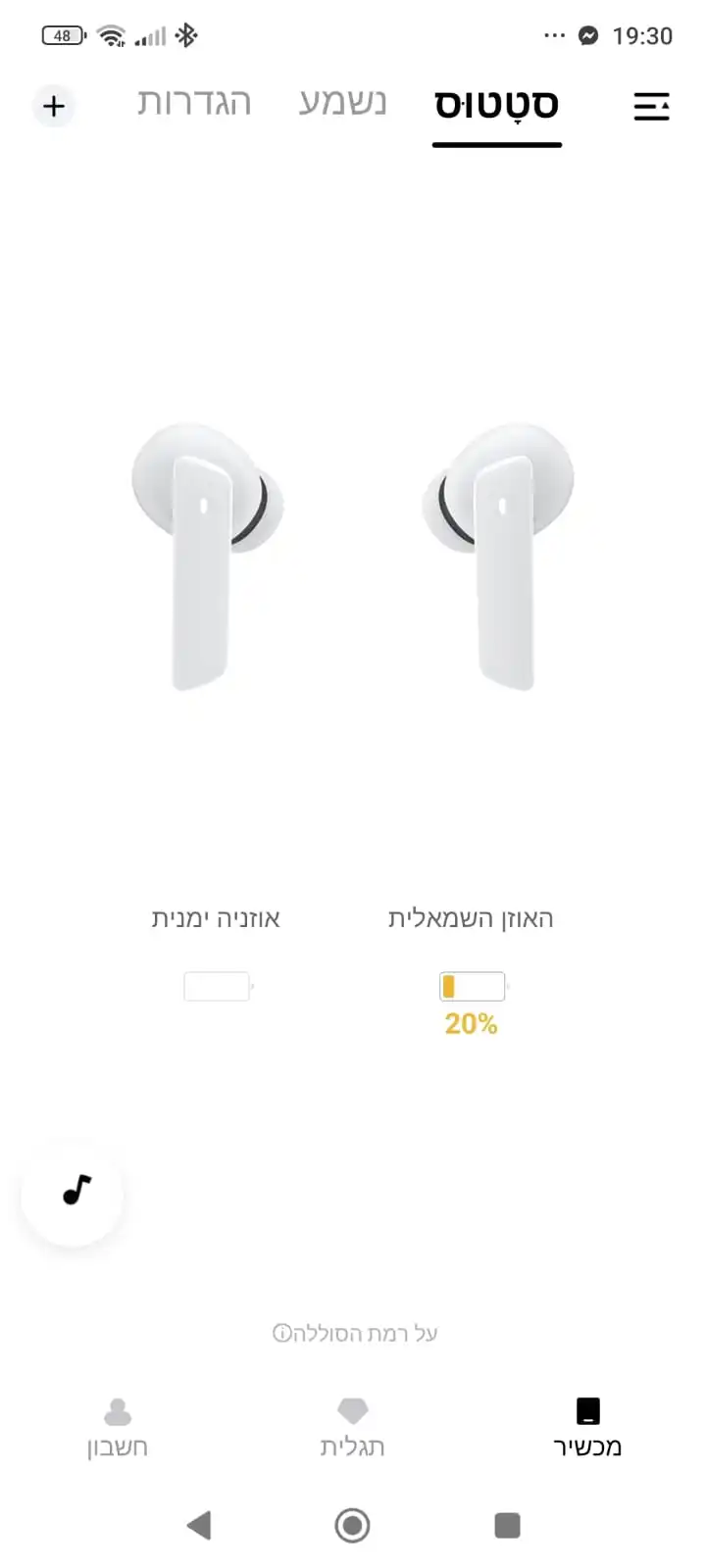Open the תגלית bottom tab
Image resolution: width=706 pixels, height=1568 pixels.
click(x=352, y=1428)
